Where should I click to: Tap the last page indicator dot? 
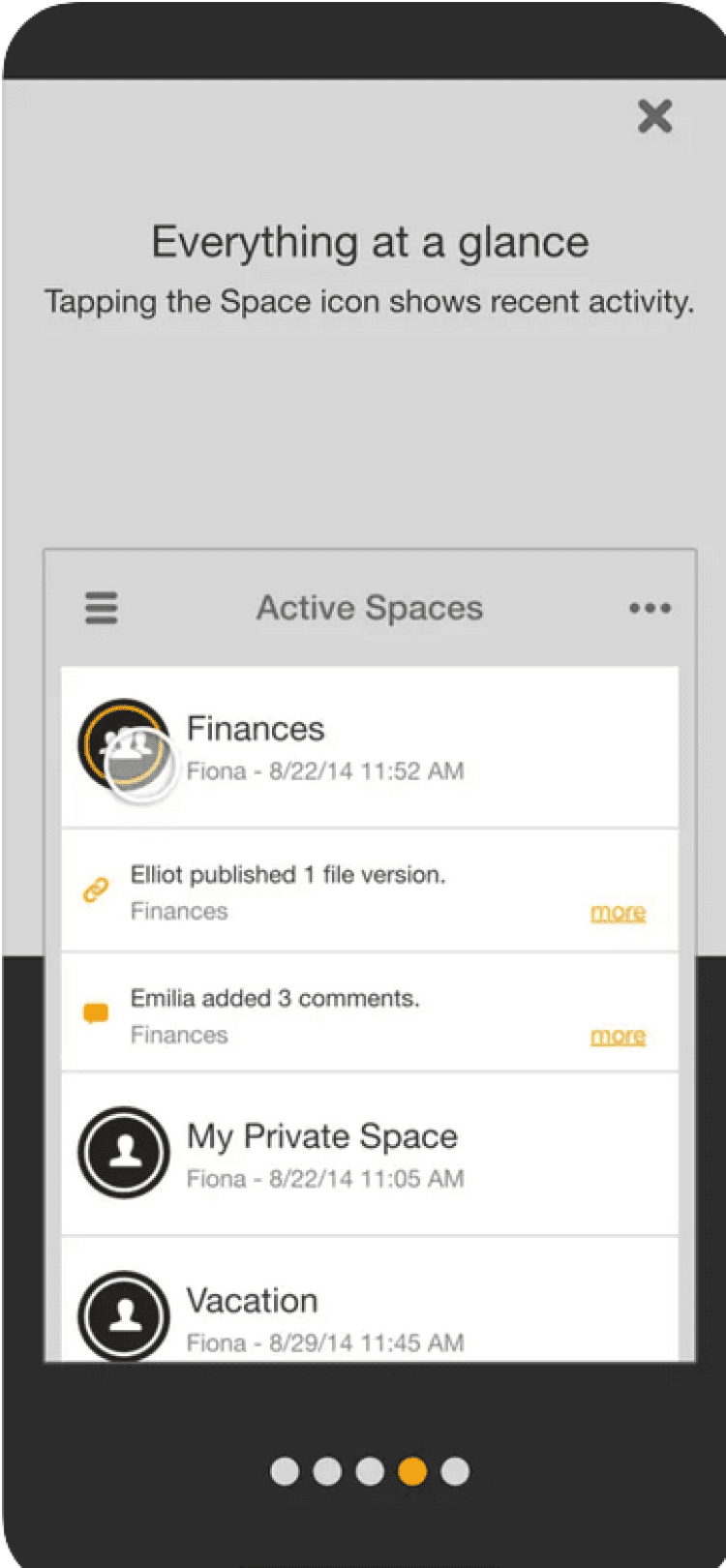tap(455, 1471)
